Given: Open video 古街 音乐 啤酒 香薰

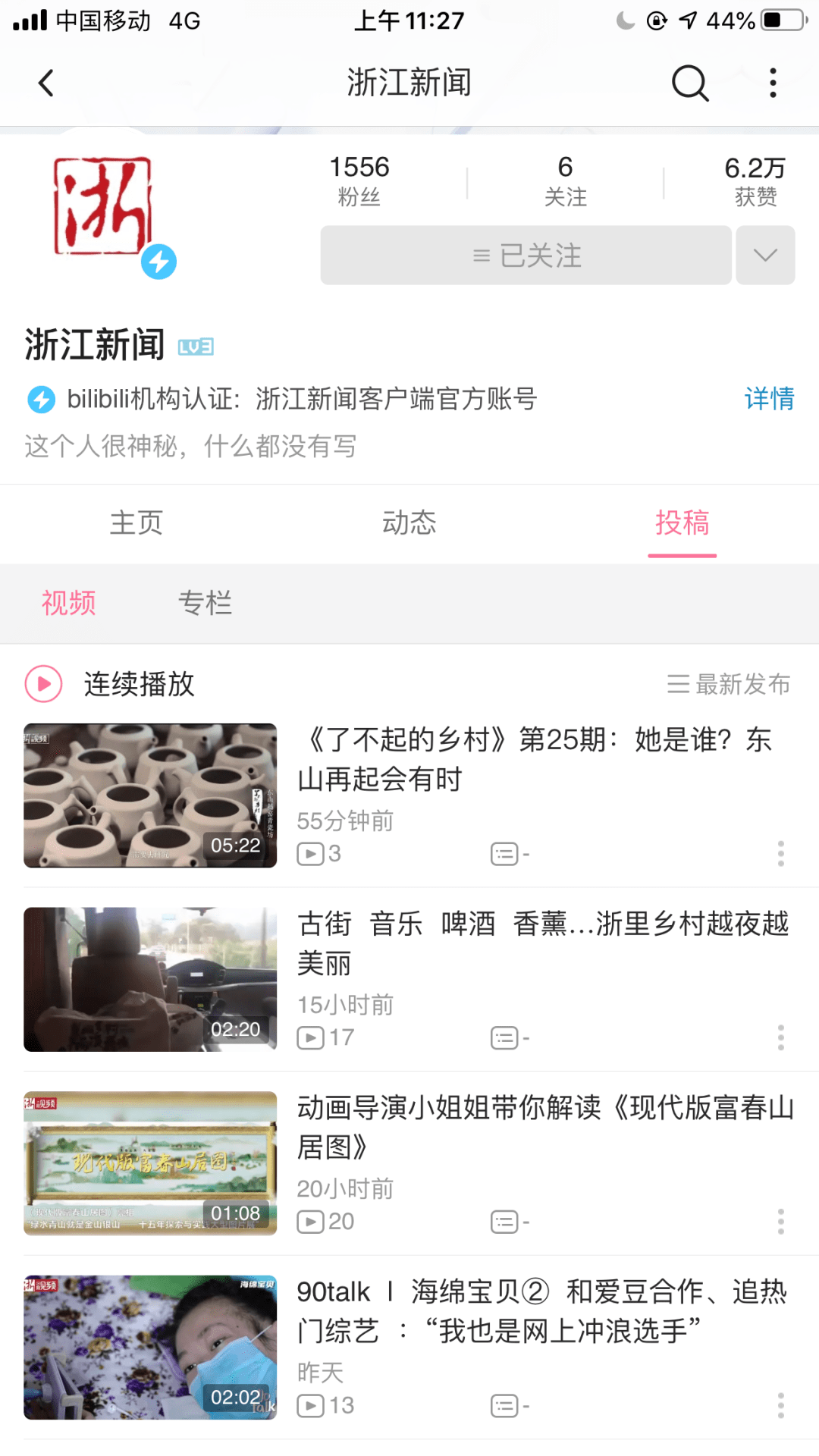Looking at the screenshot, I should (x=409, y=979).
